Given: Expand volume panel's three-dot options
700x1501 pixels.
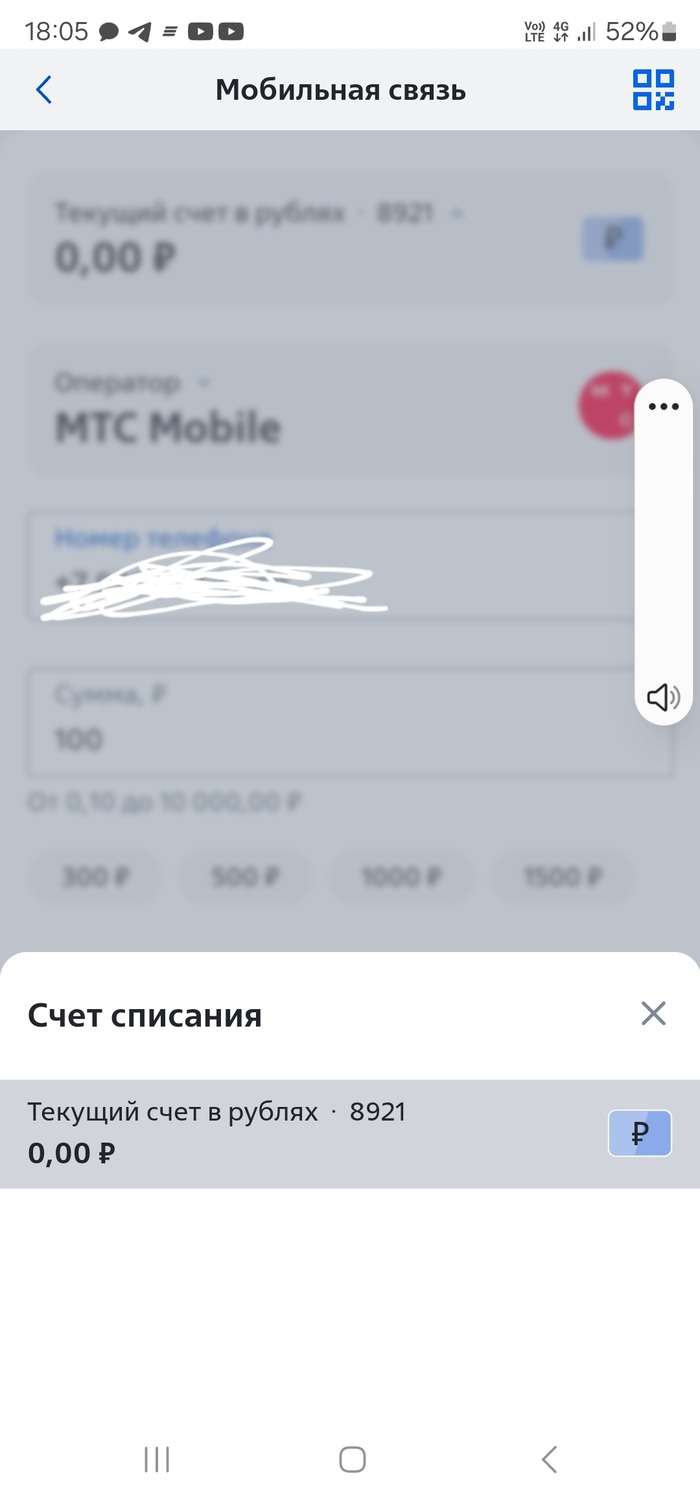Looking at the screenshot, I should click(x=663, y=407).
